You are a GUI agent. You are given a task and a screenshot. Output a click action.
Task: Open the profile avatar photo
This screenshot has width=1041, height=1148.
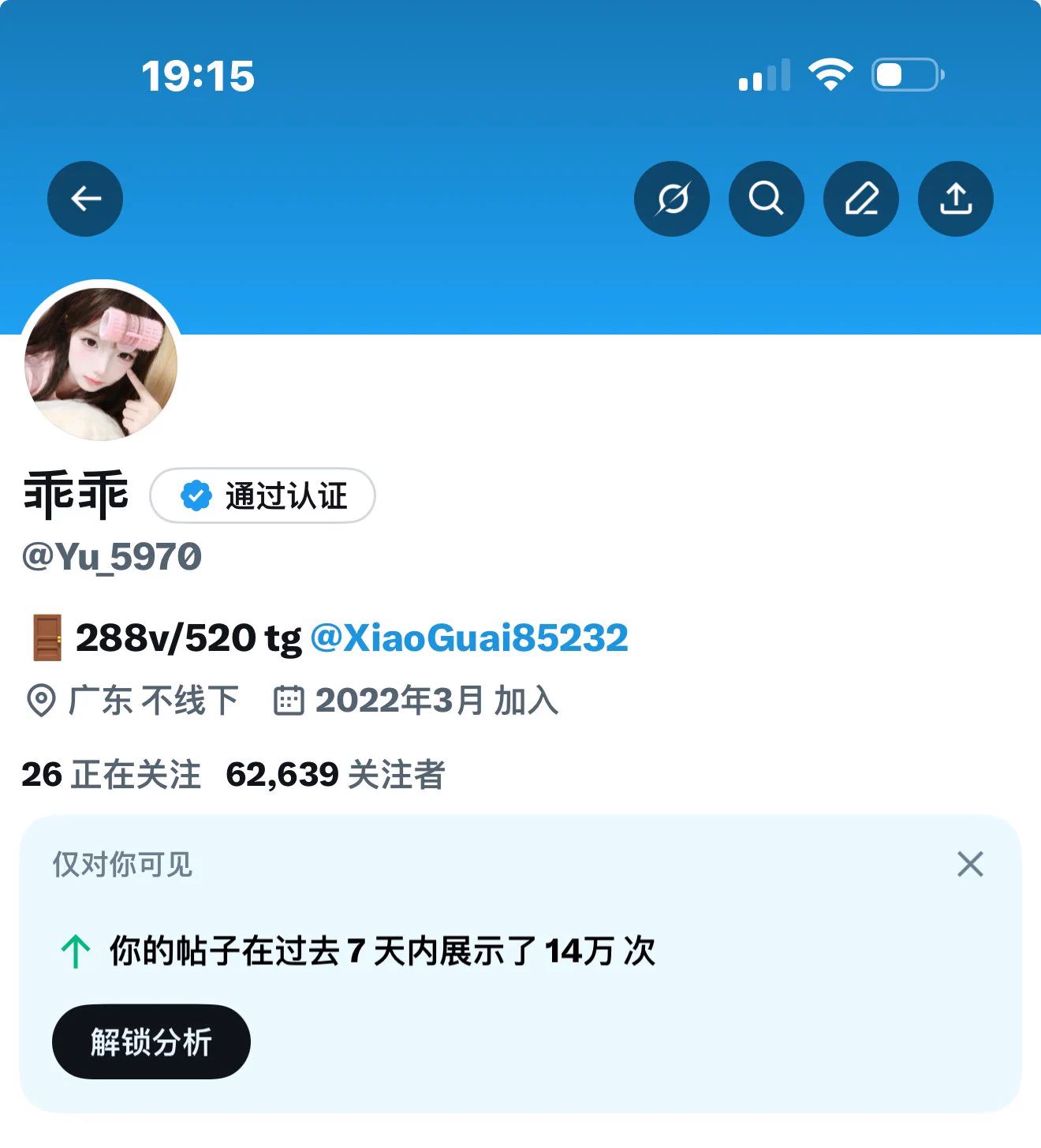click(101, 363)
